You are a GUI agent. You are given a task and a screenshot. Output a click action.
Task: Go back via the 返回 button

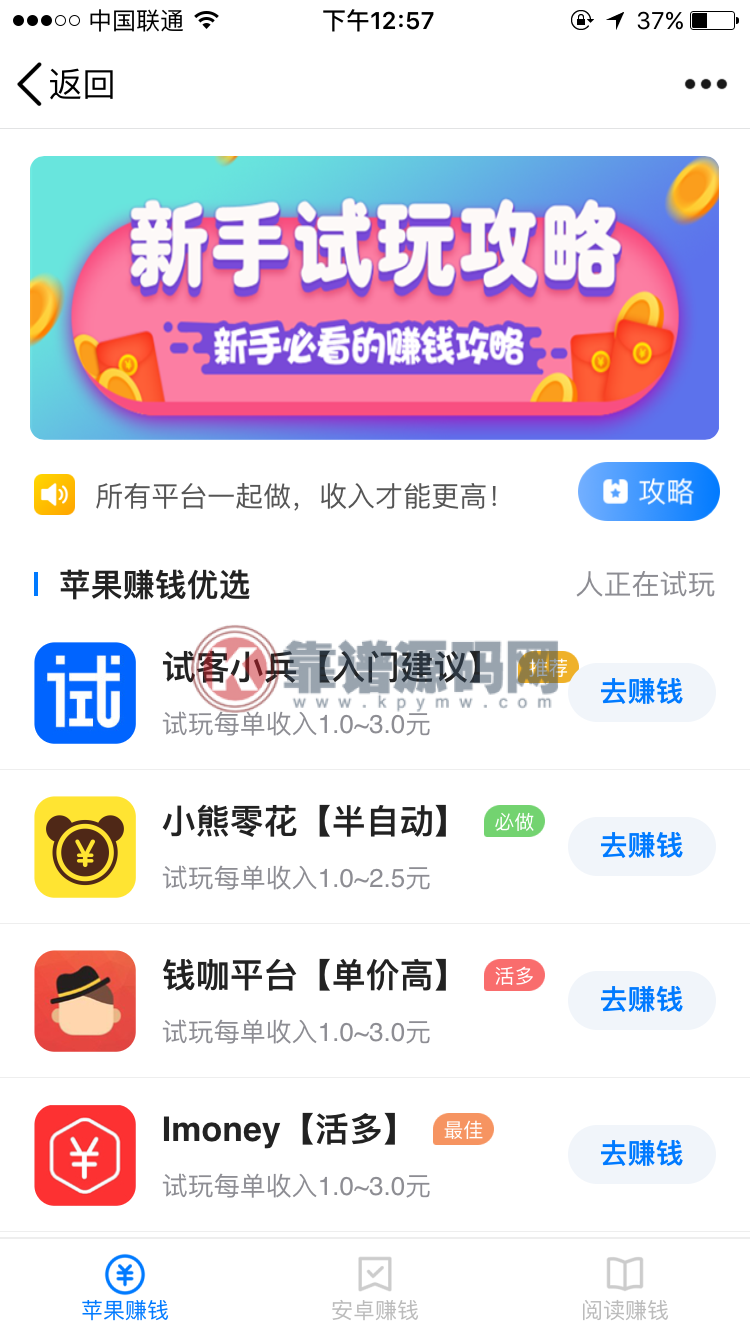coord(66,84)
